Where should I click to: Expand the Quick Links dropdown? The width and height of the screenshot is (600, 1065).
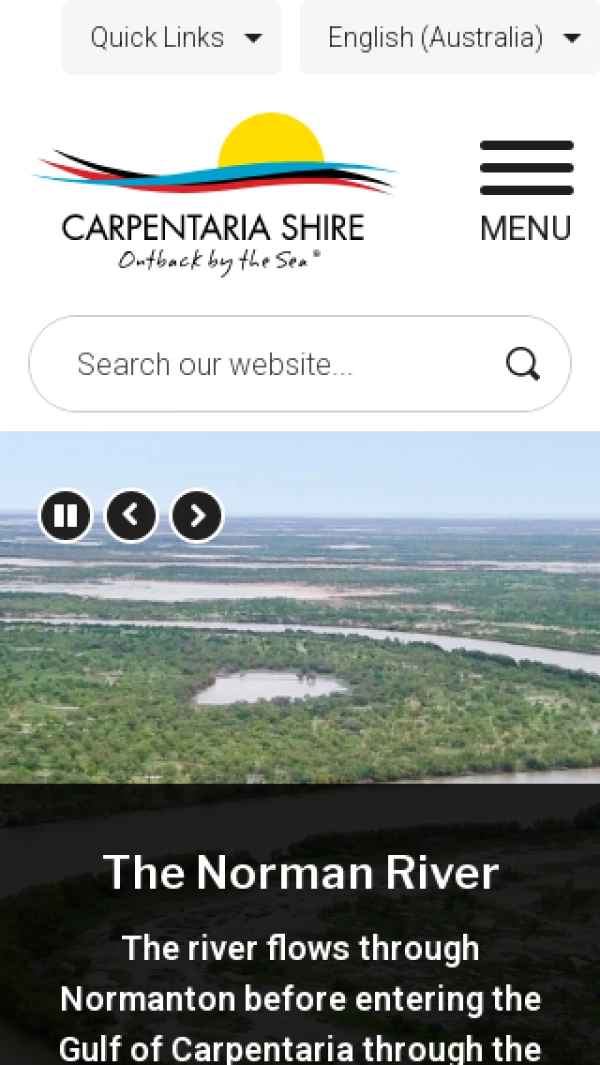172,38
